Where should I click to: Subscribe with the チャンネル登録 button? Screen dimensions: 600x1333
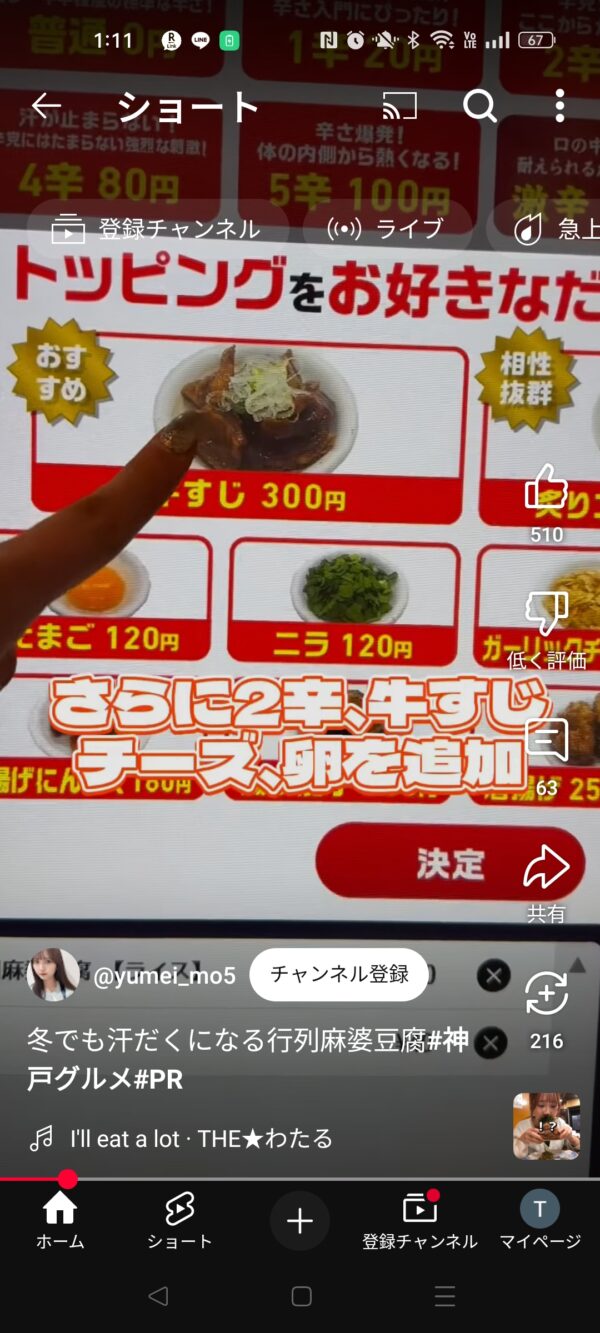pyautogui.click(x=339, y=975)
